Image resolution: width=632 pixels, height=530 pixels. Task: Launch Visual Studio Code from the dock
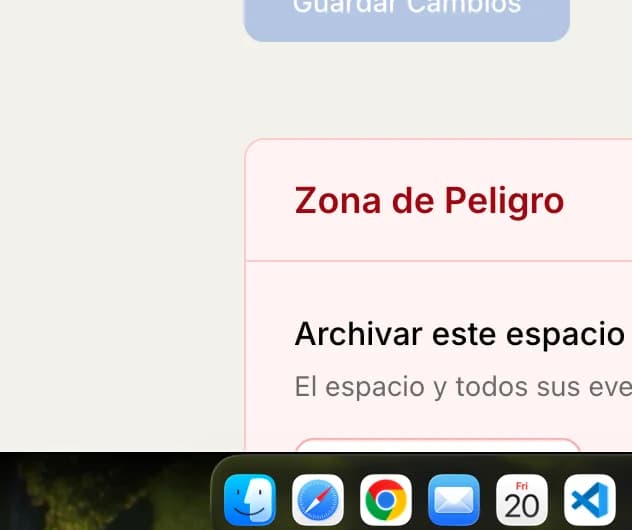pyautogui.click(x=590, y=500)
